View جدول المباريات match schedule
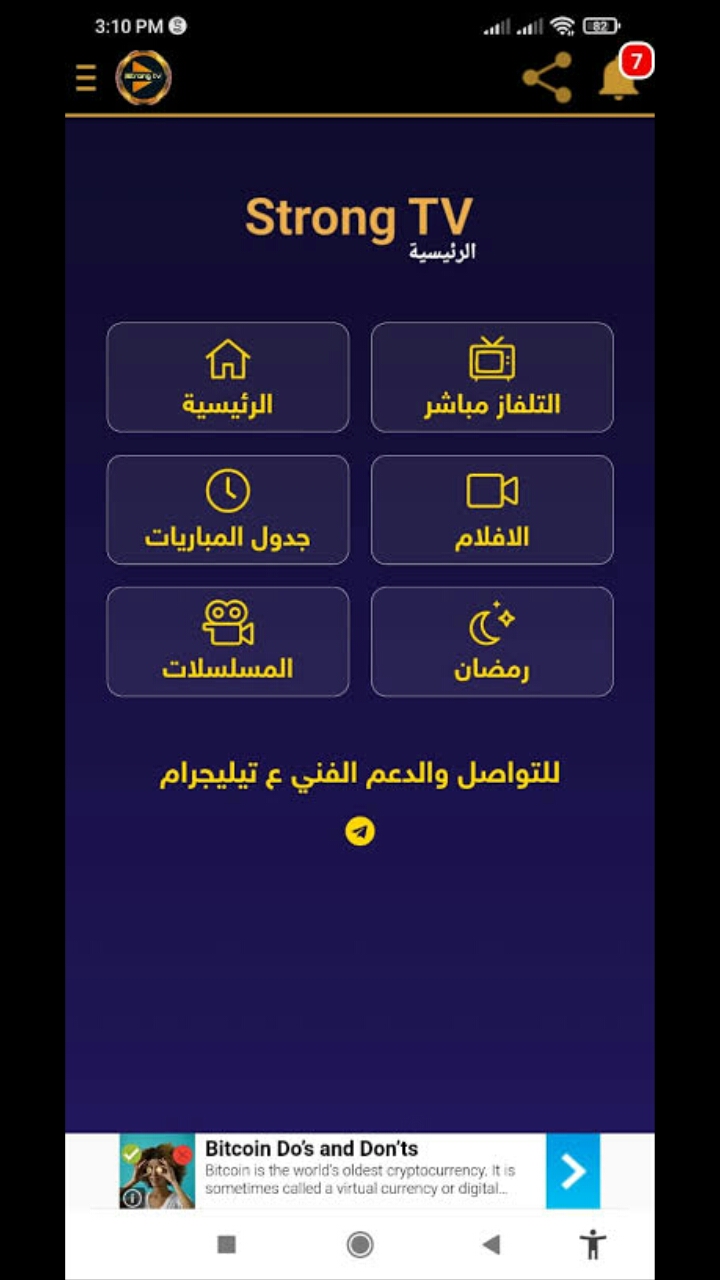720x1280 pixels. point(228,510)
